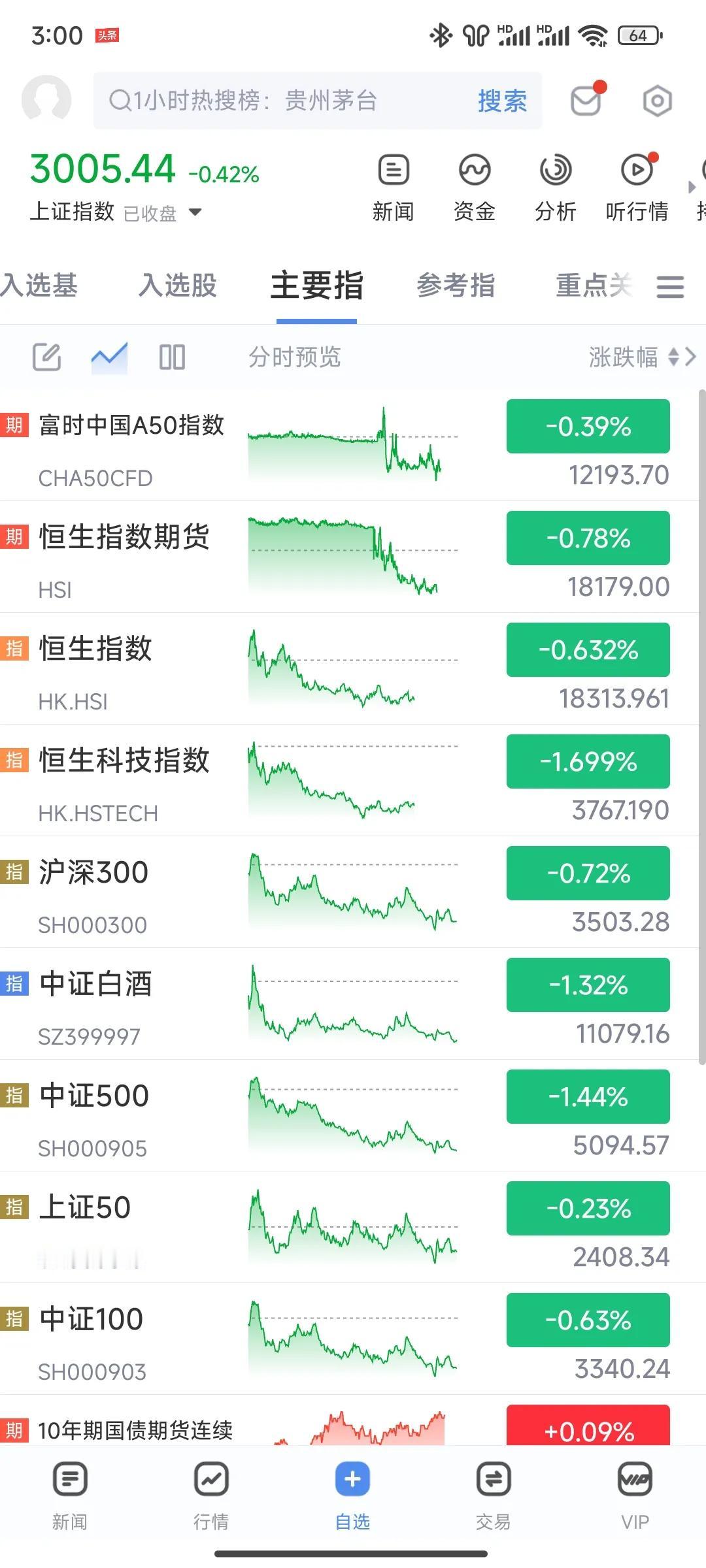Viewport: 706px width, 1568px height.
Task: Open the settings hexagon icon
Action: pos(657,101)
